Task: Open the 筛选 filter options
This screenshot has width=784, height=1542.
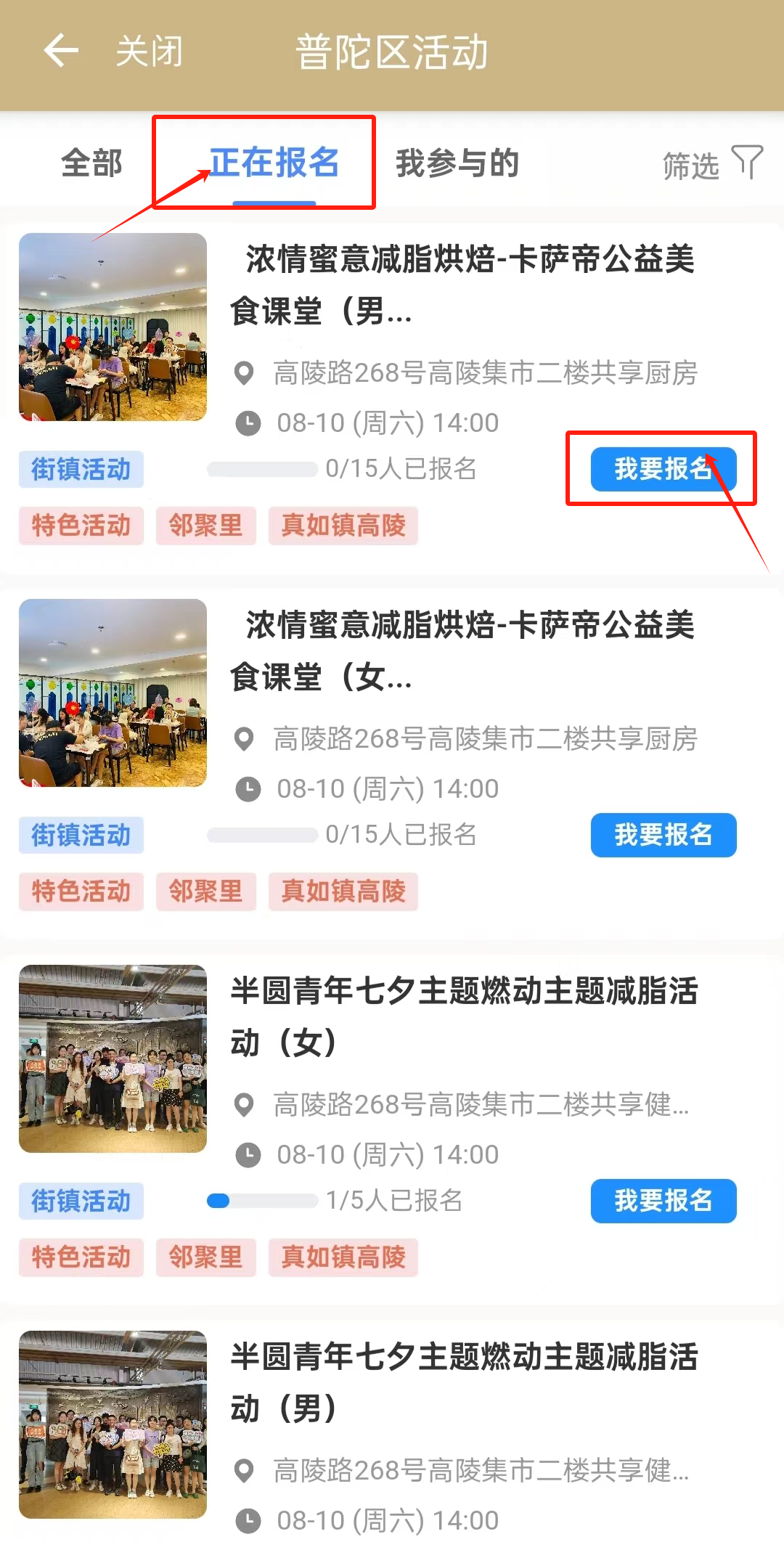Action: coord(711,164)
